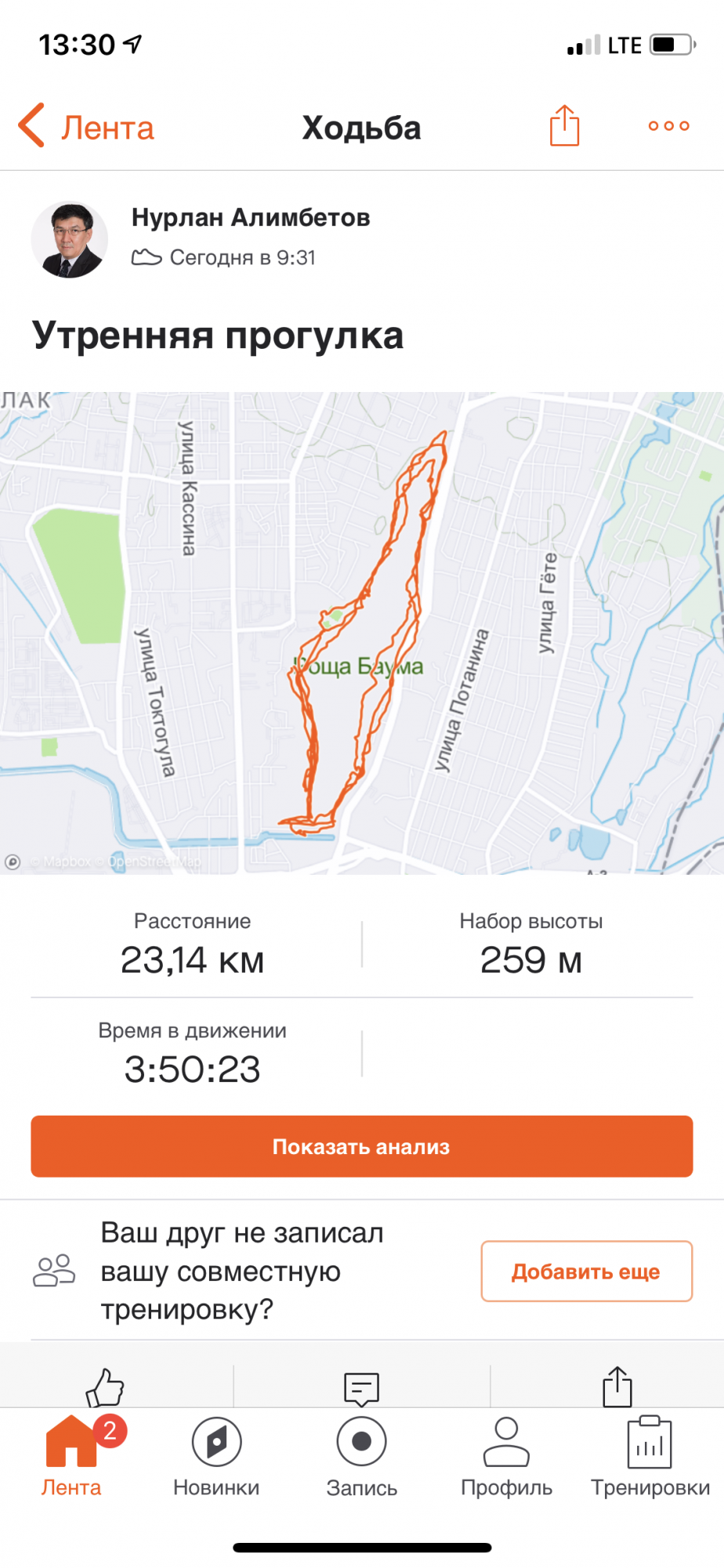Give kudos with thumbs-up icon
The image size is (724, 1568).
point(105,1387)
